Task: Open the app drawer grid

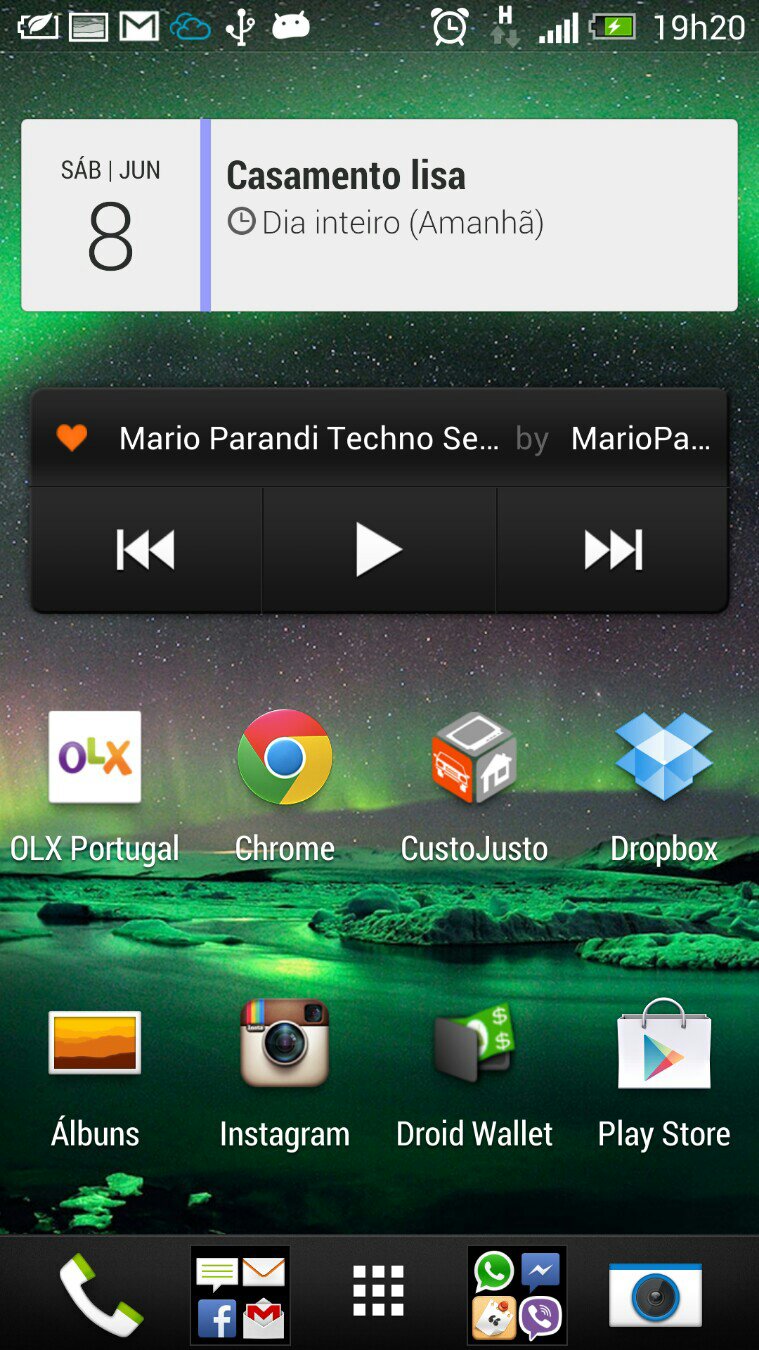Action: [379, 1291]
